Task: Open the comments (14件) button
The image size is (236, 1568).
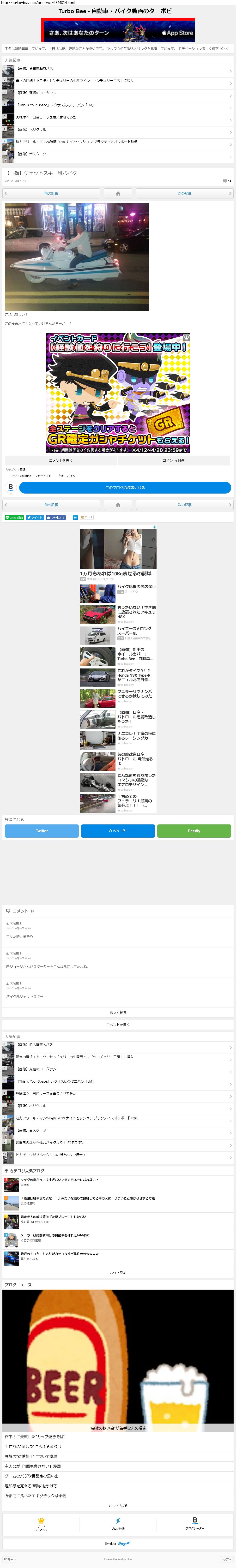Action: tap(174, 460)
